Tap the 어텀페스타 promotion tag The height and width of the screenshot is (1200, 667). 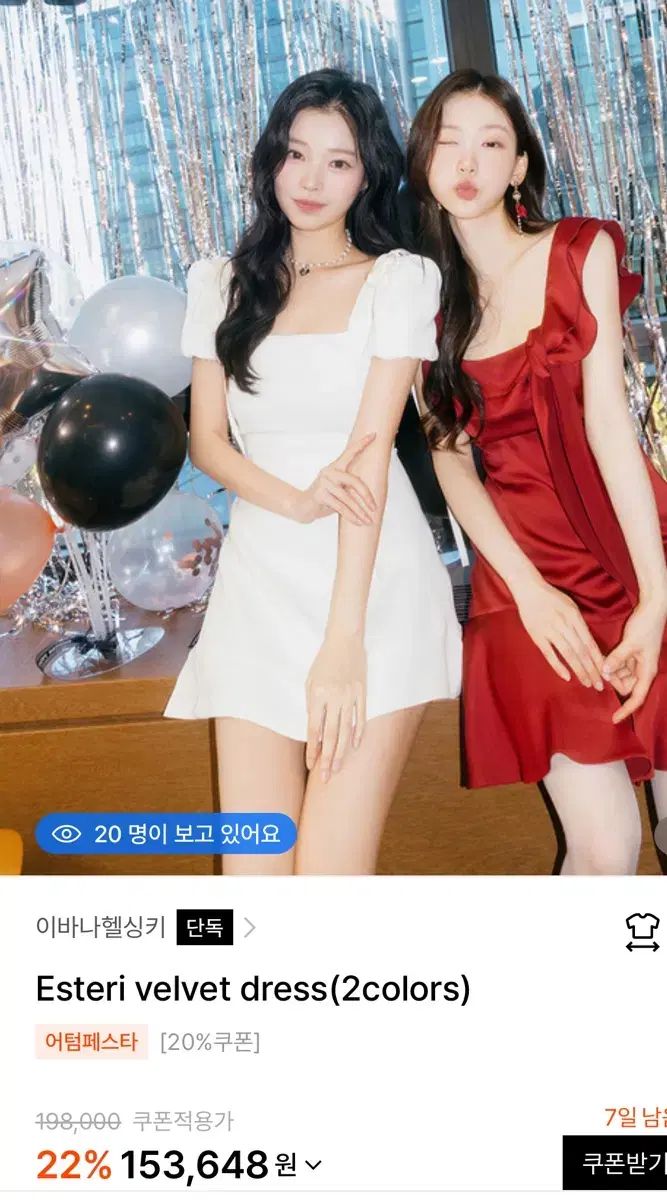click(91, 1041)
